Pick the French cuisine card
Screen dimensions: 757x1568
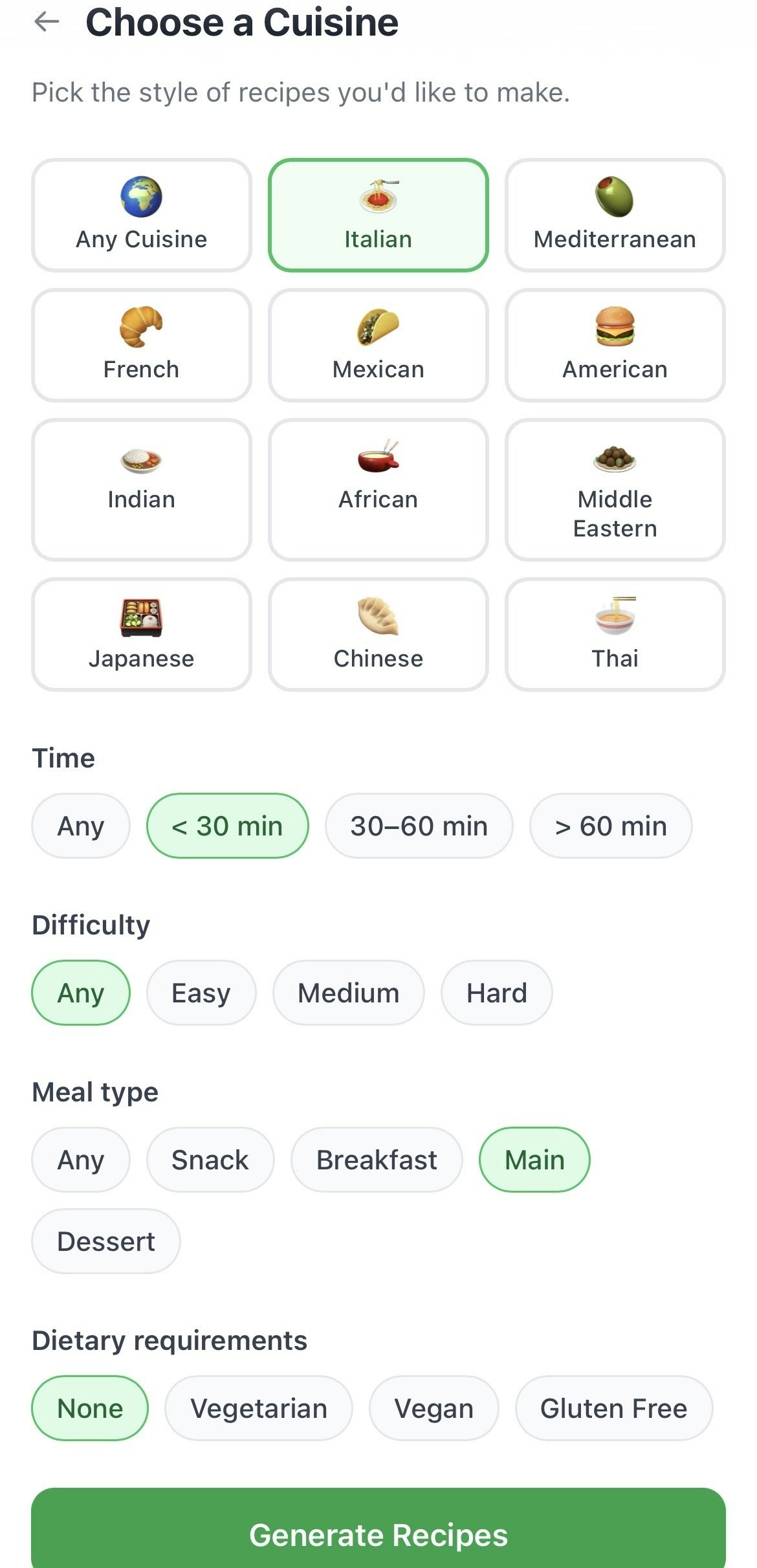[141, 346]
